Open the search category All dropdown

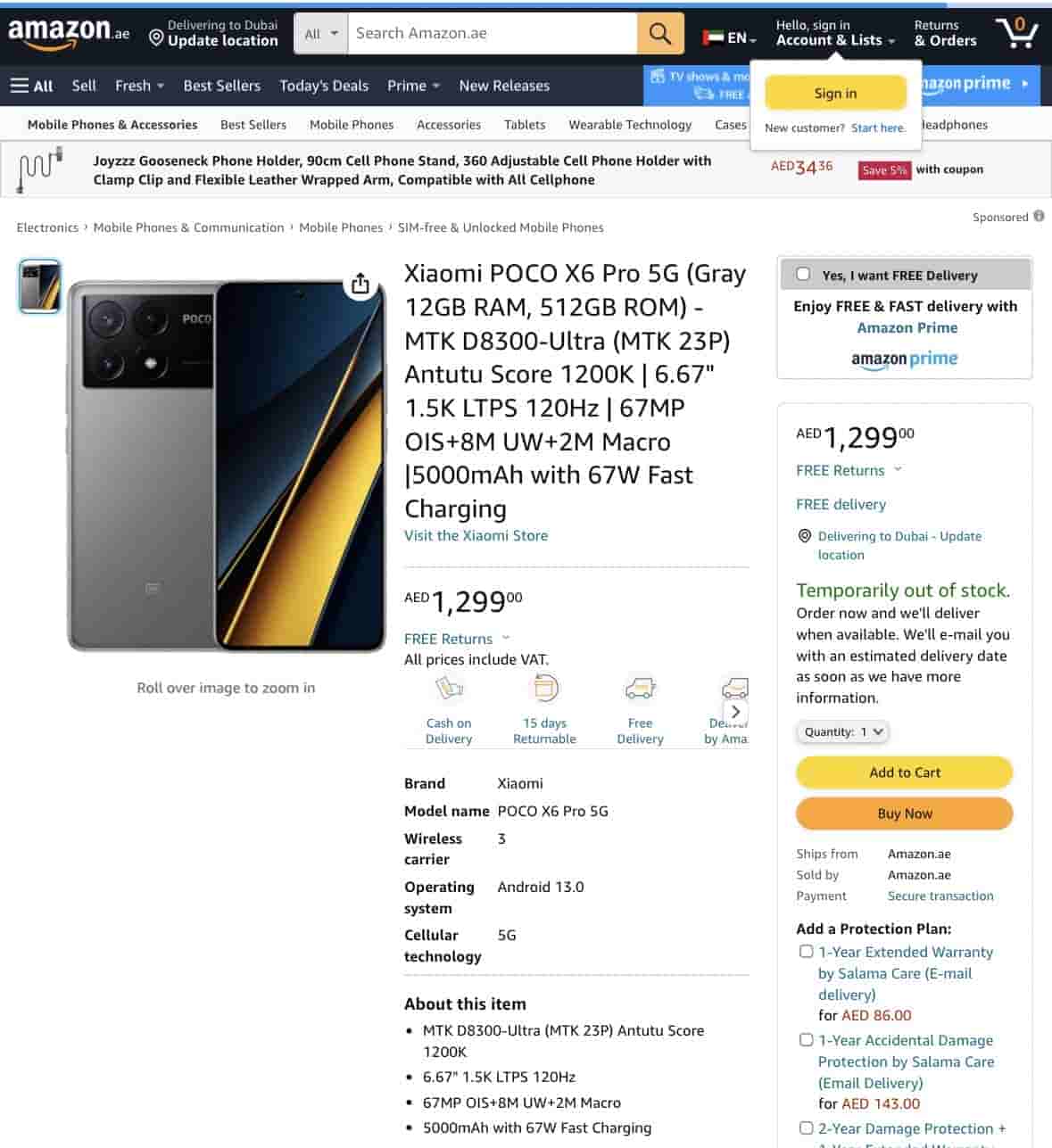[x=320, y=34]
